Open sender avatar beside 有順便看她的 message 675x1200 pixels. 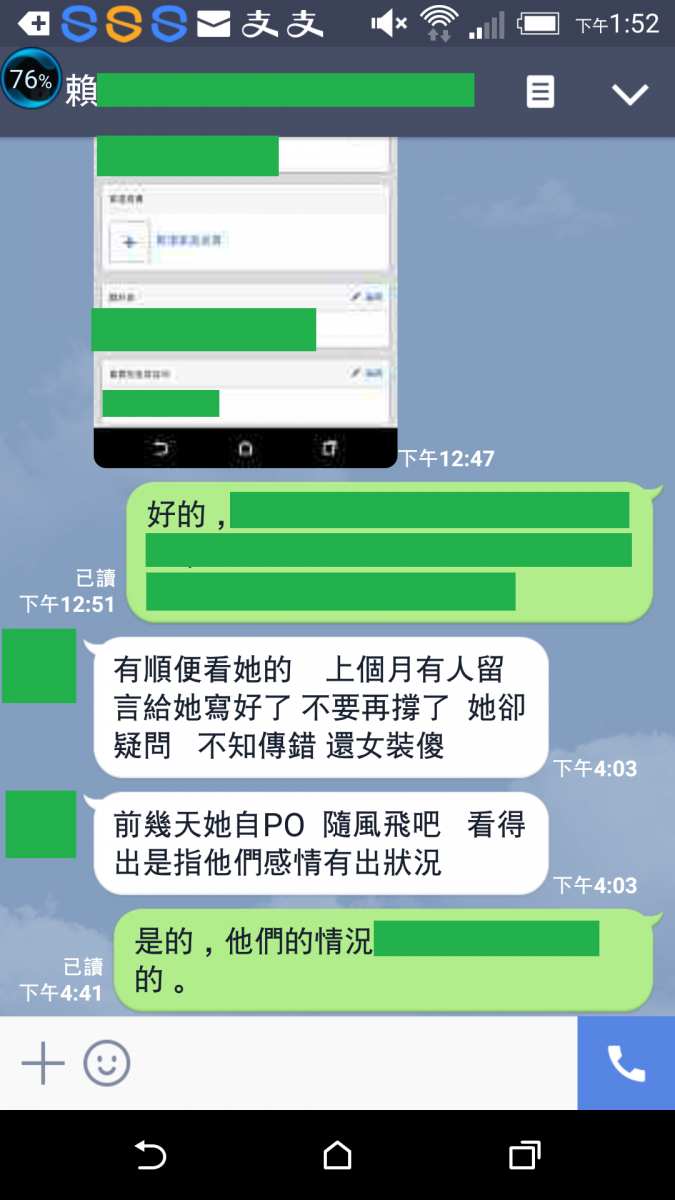click(x=39, y=666)
